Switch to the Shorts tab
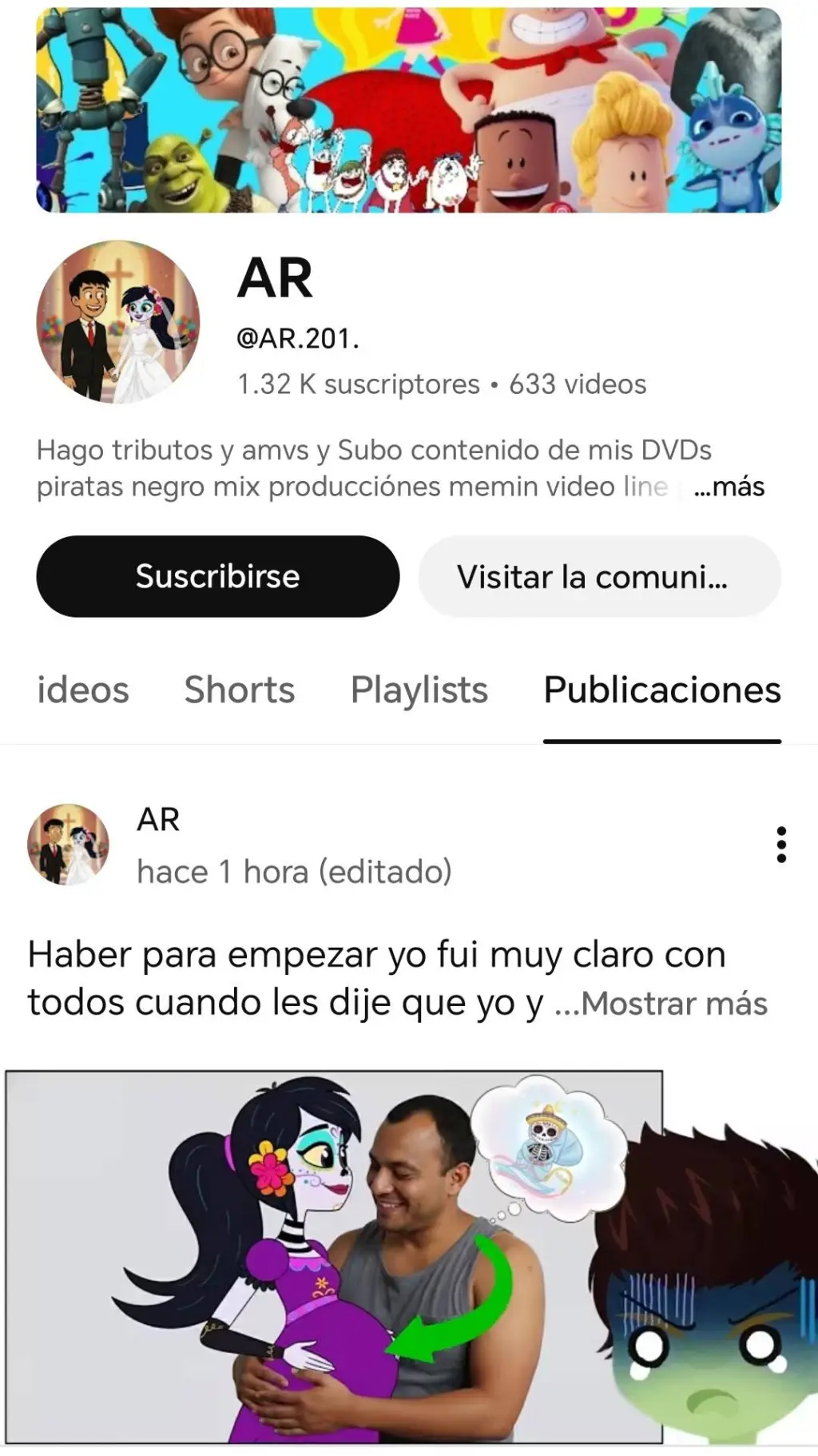This screenshot has height=1456, width=818. [x=240, y=690]
